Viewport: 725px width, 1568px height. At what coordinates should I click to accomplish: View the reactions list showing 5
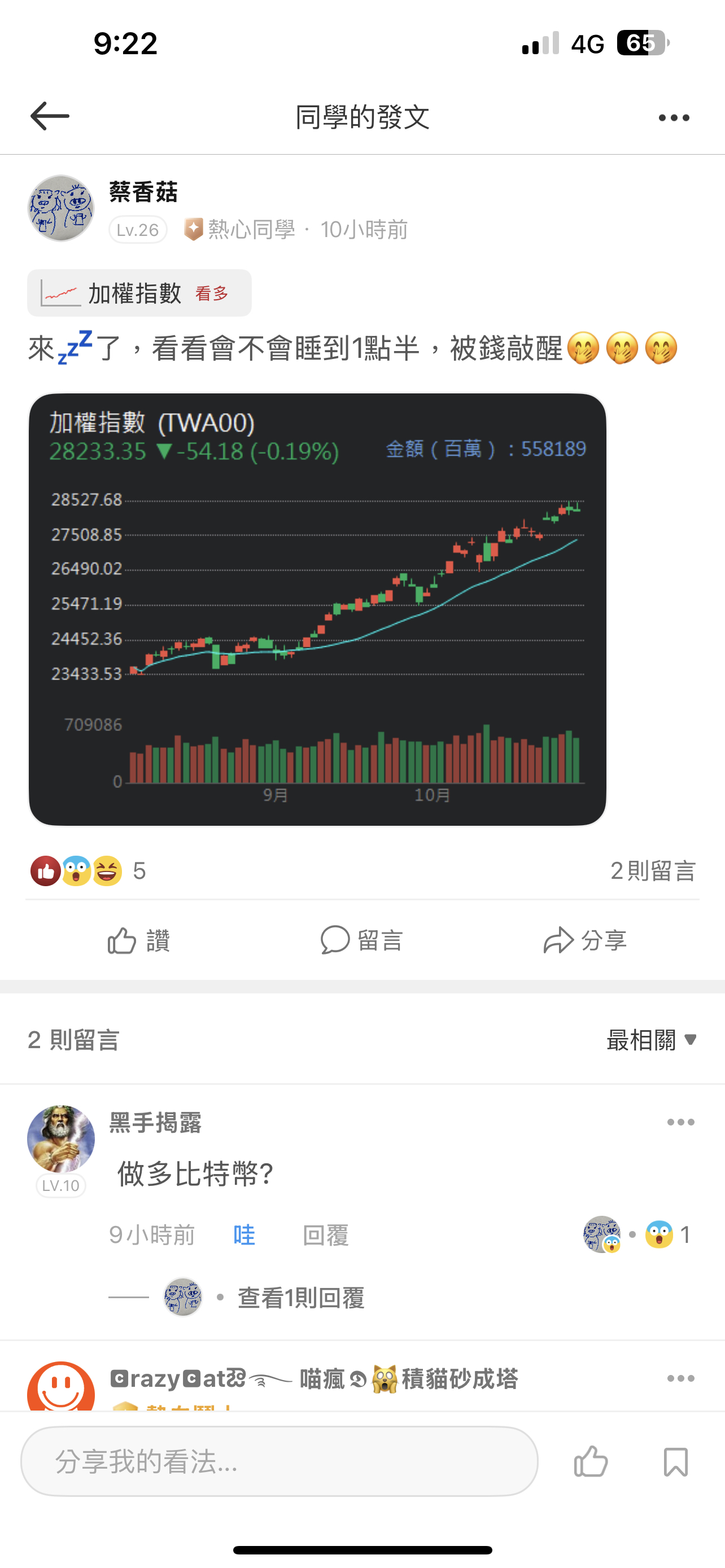point(88,871)
